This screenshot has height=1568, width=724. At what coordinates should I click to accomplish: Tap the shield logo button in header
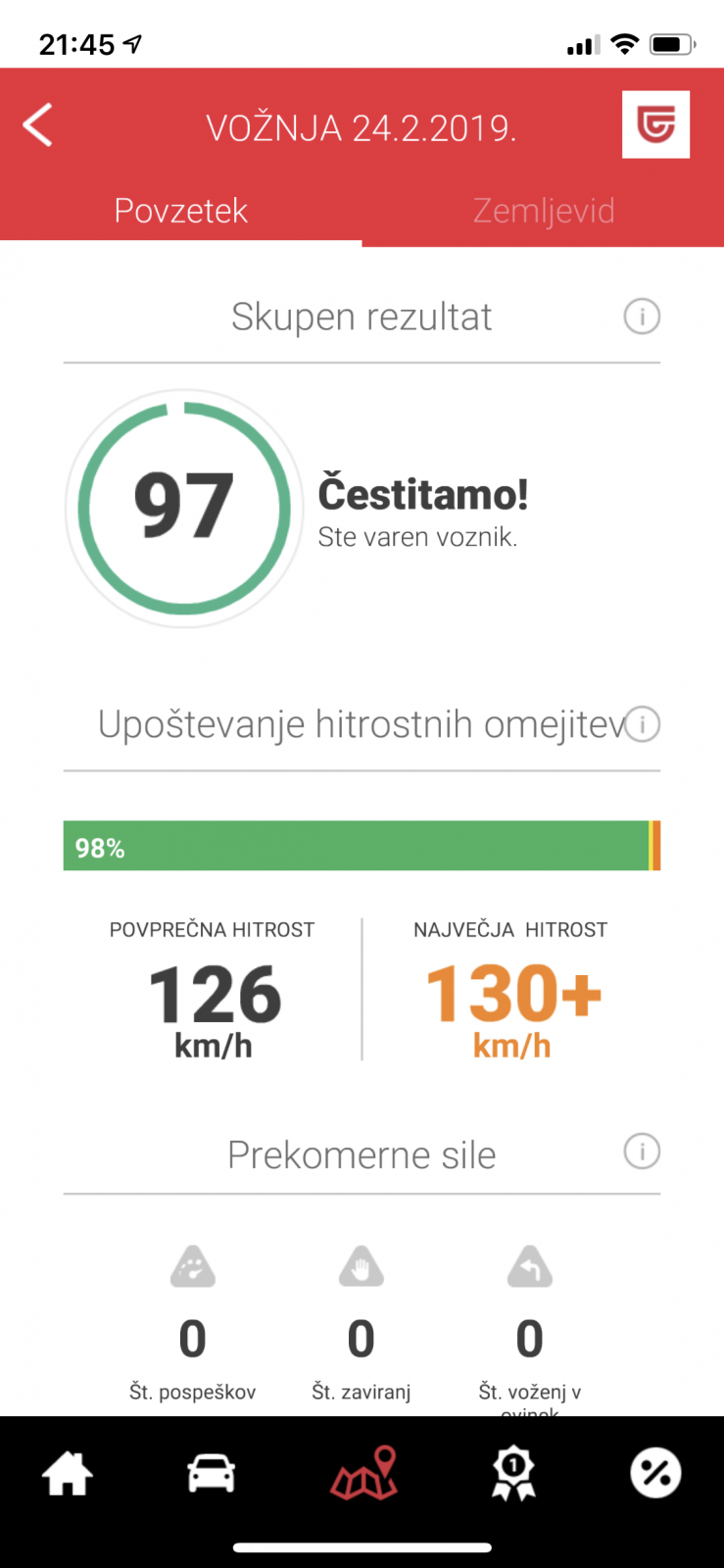pos(655,124)
